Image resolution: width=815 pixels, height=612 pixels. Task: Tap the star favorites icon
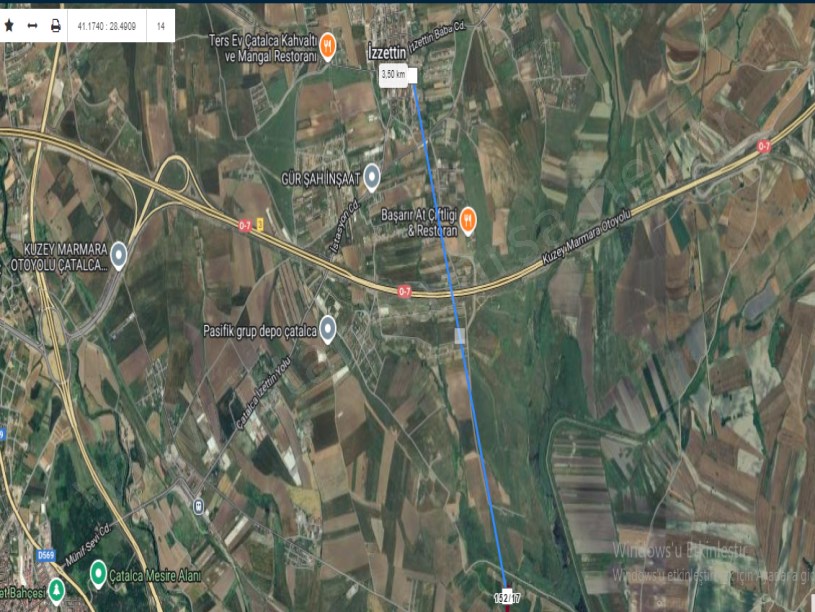[x=10, y=25]
